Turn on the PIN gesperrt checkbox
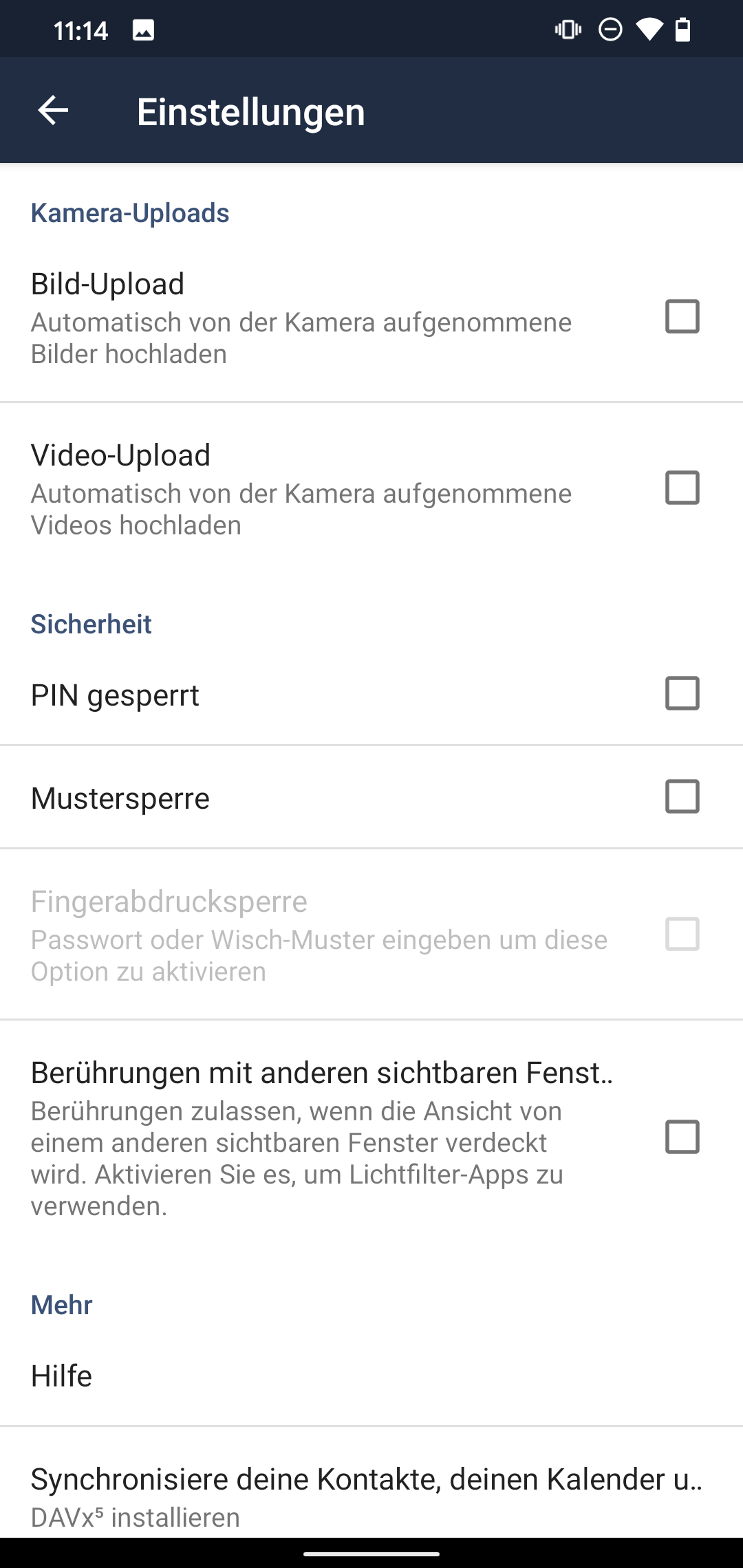 [682, 693]
